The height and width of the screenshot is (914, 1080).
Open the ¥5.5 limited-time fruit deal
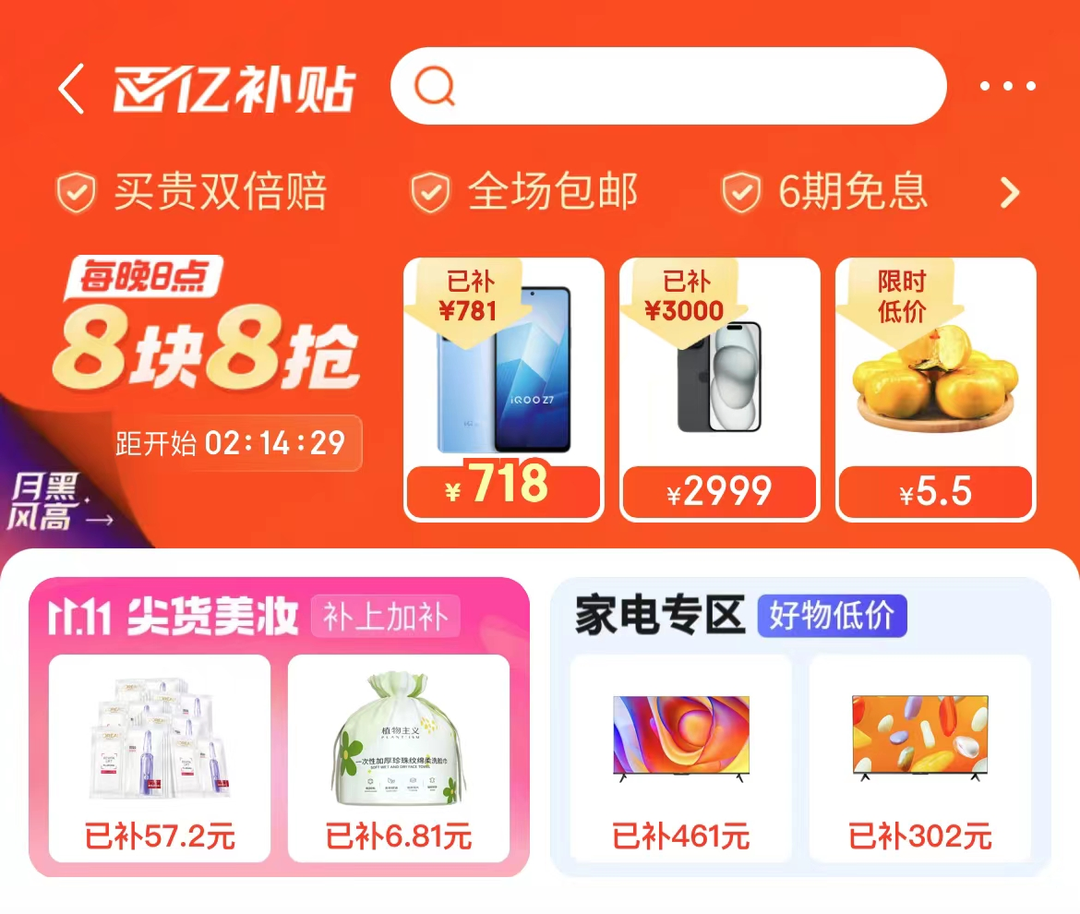[x=935, y=390]
